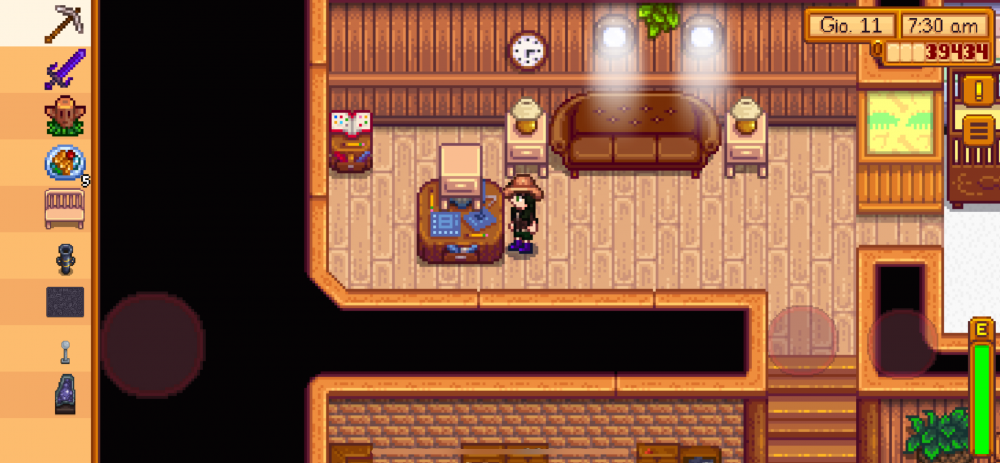Select the food dish with count 5

[65, 162]
